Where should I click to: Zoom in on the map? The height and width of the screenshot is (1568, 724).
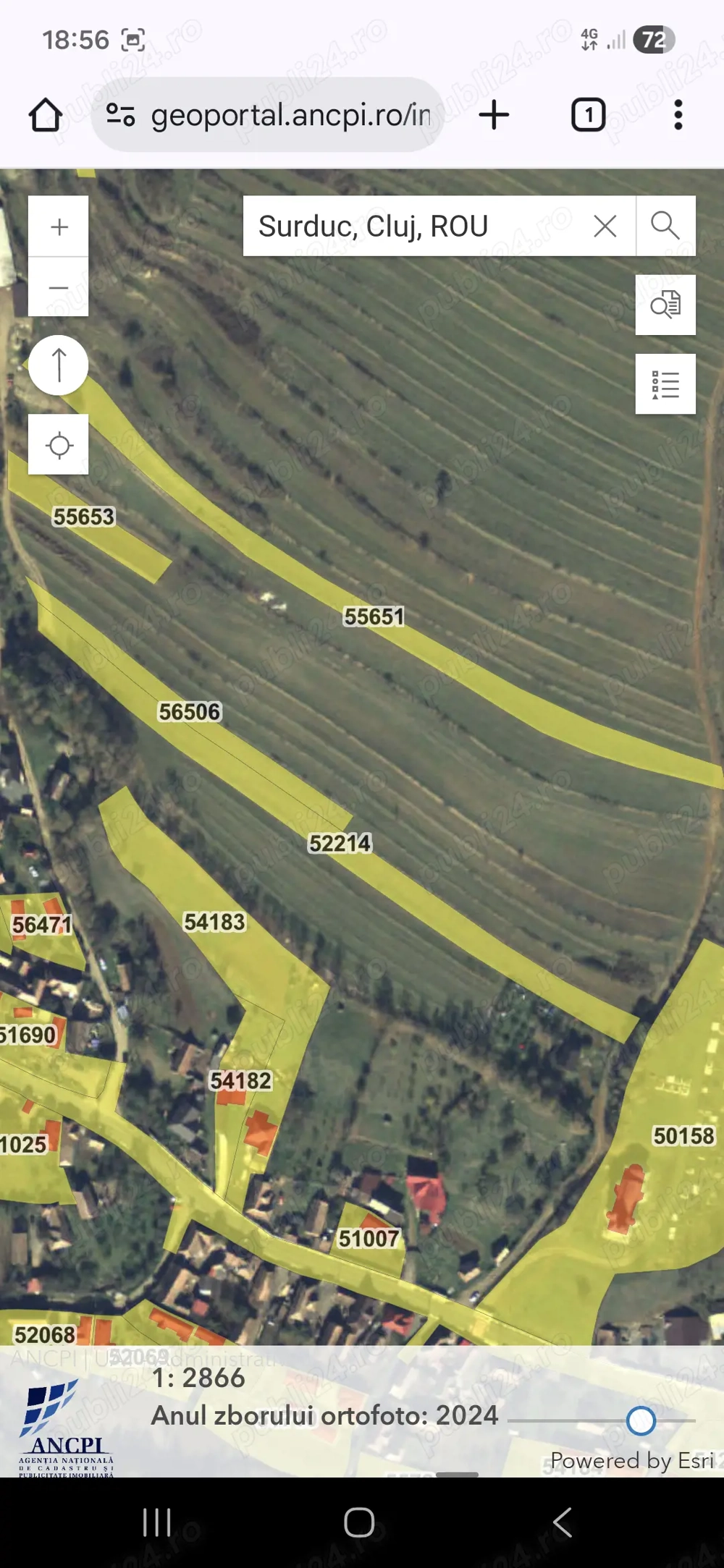[59, 226]
